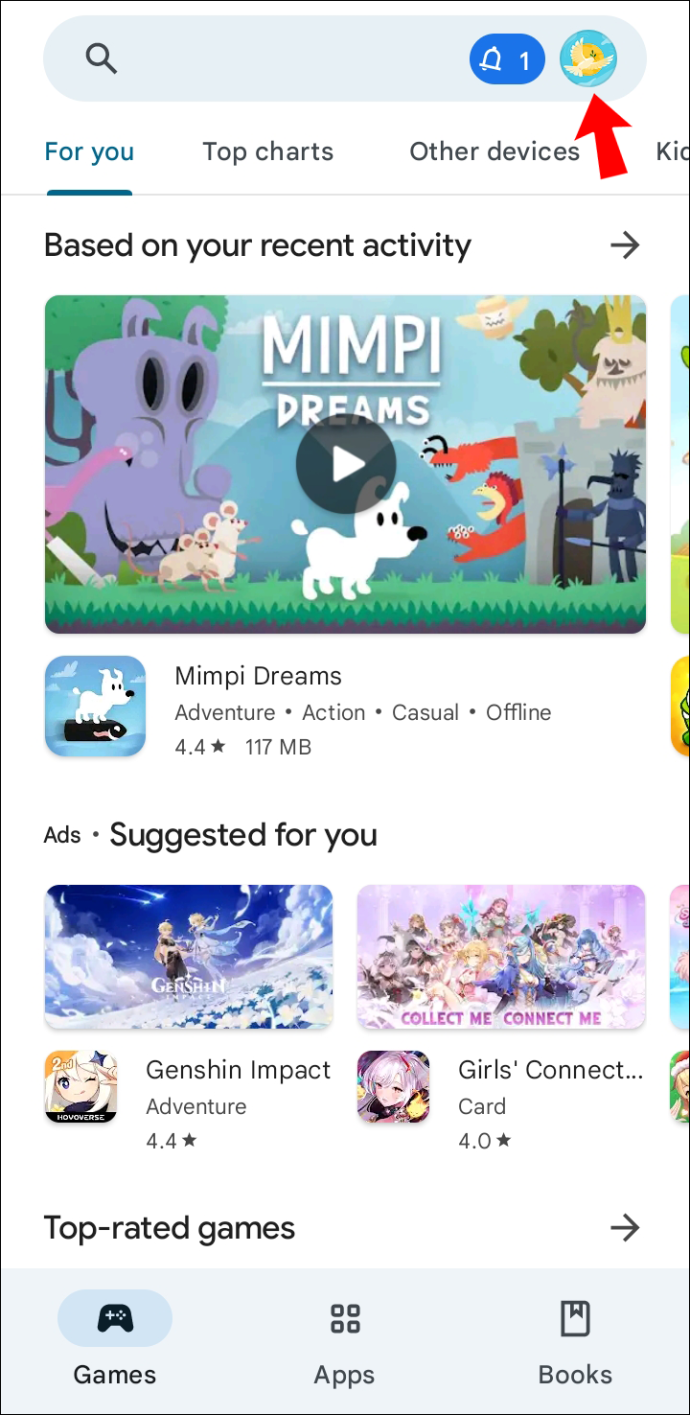Play the Mimpi Dreams trailer video
Screen dimensions: 690x1415
pos(345,464)
